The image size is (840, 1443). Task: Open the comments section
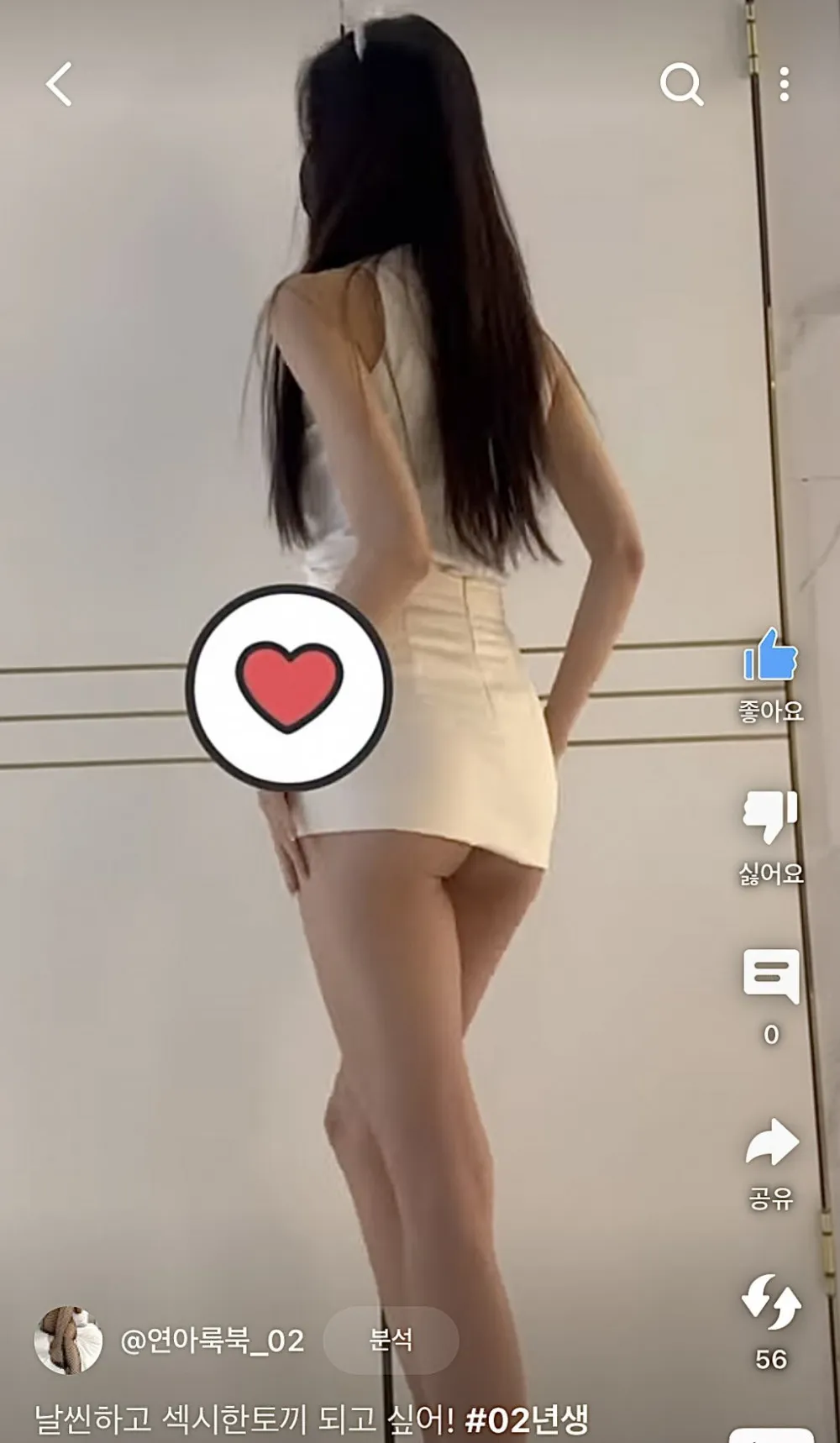(x=770, y=977)
